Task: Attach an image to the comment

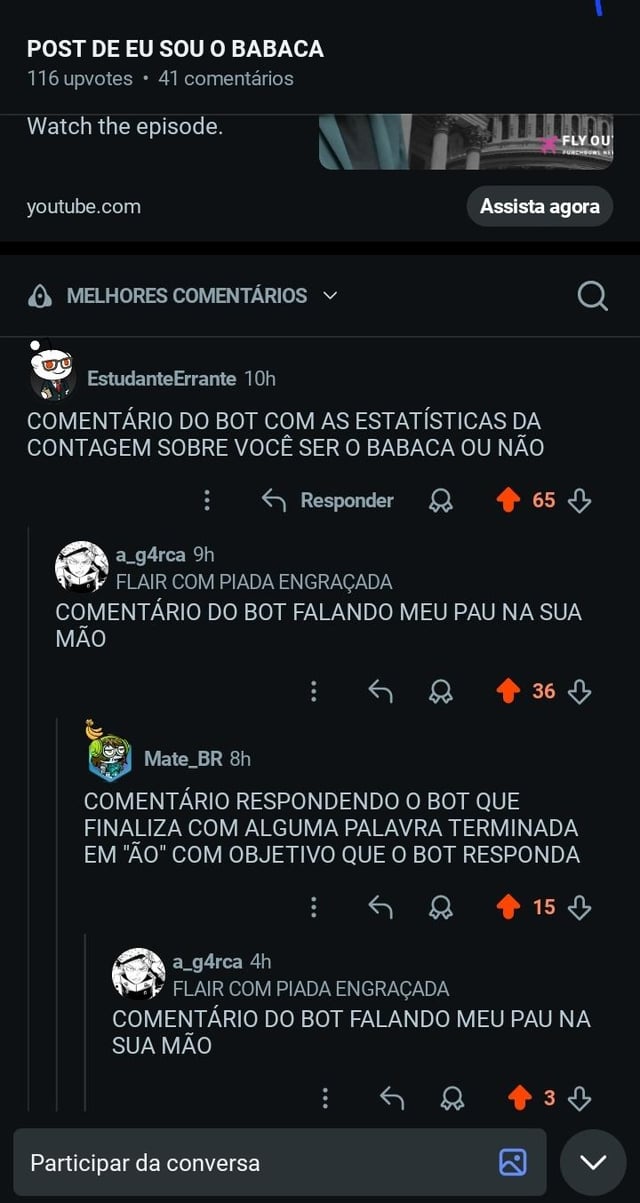Action: click(x=512, y=1162)
